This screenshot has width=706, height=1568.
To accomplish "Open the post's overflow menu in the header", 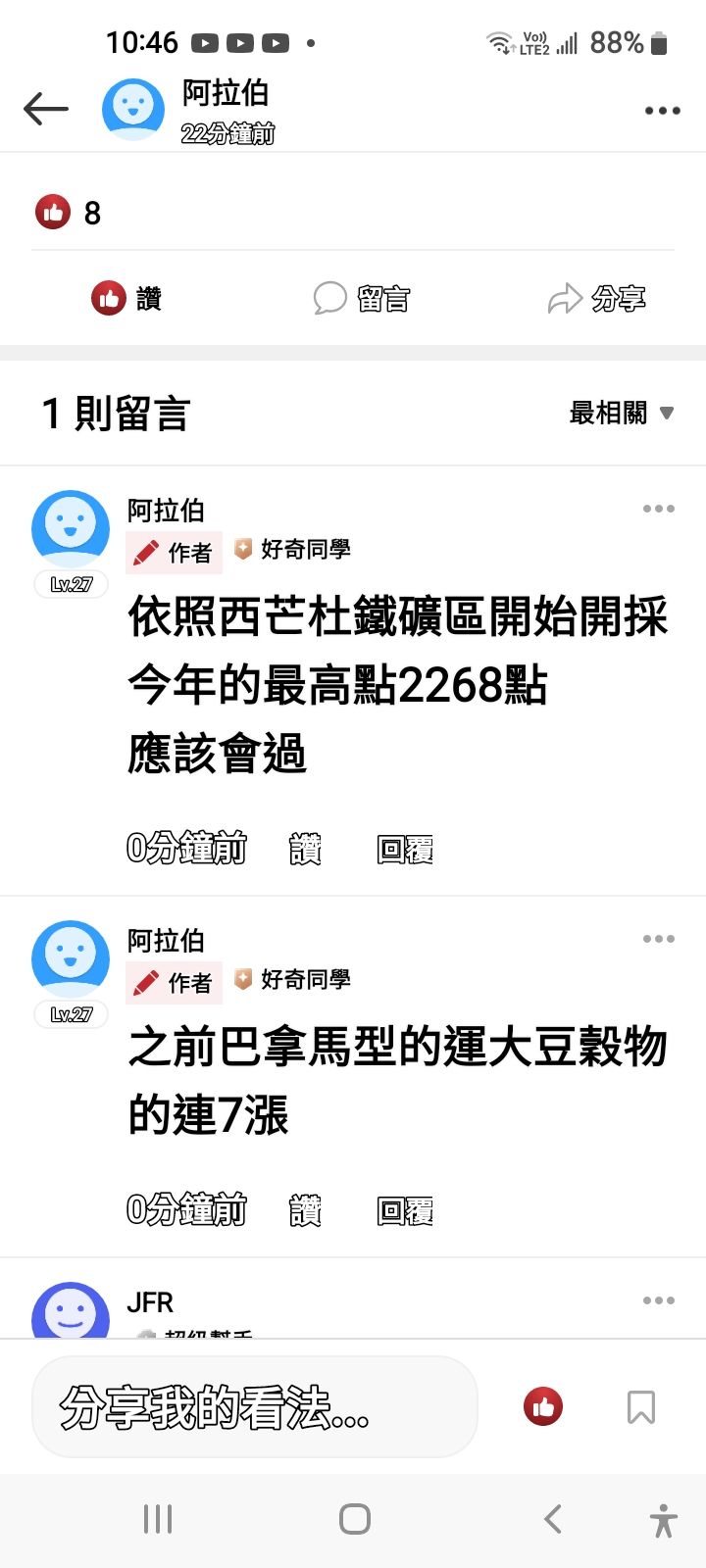I will tap(662, 111).
